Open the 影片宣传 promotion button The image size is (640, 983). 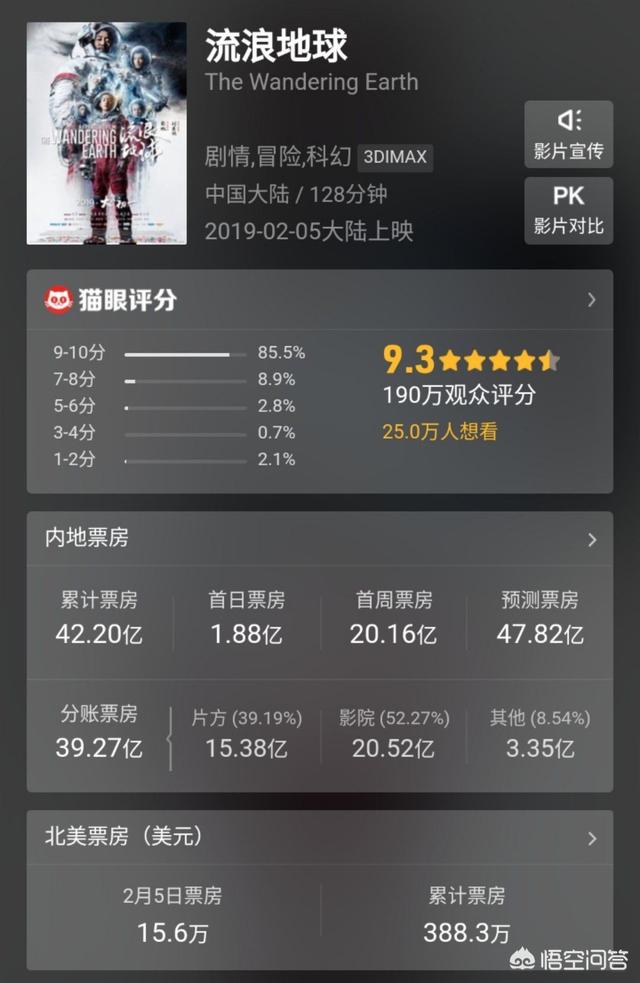(568, 135)
